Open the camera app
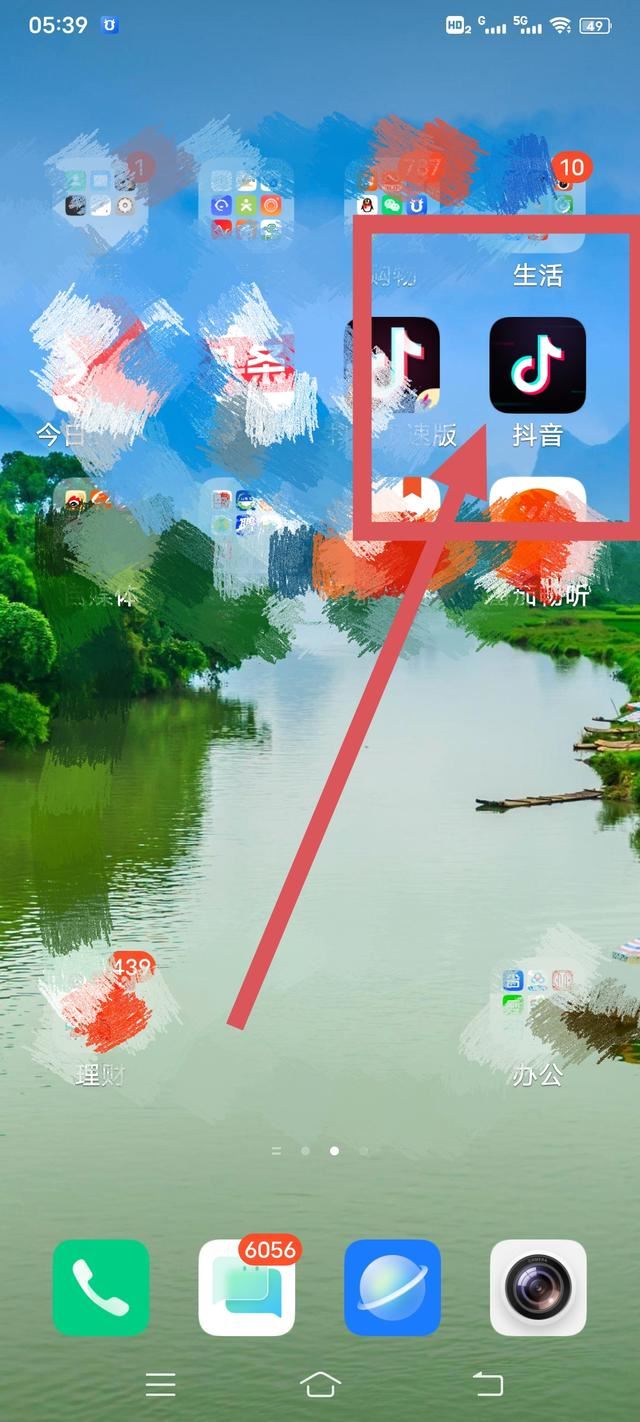The height and width of the screenshot is (1422, 640). 538,1288
